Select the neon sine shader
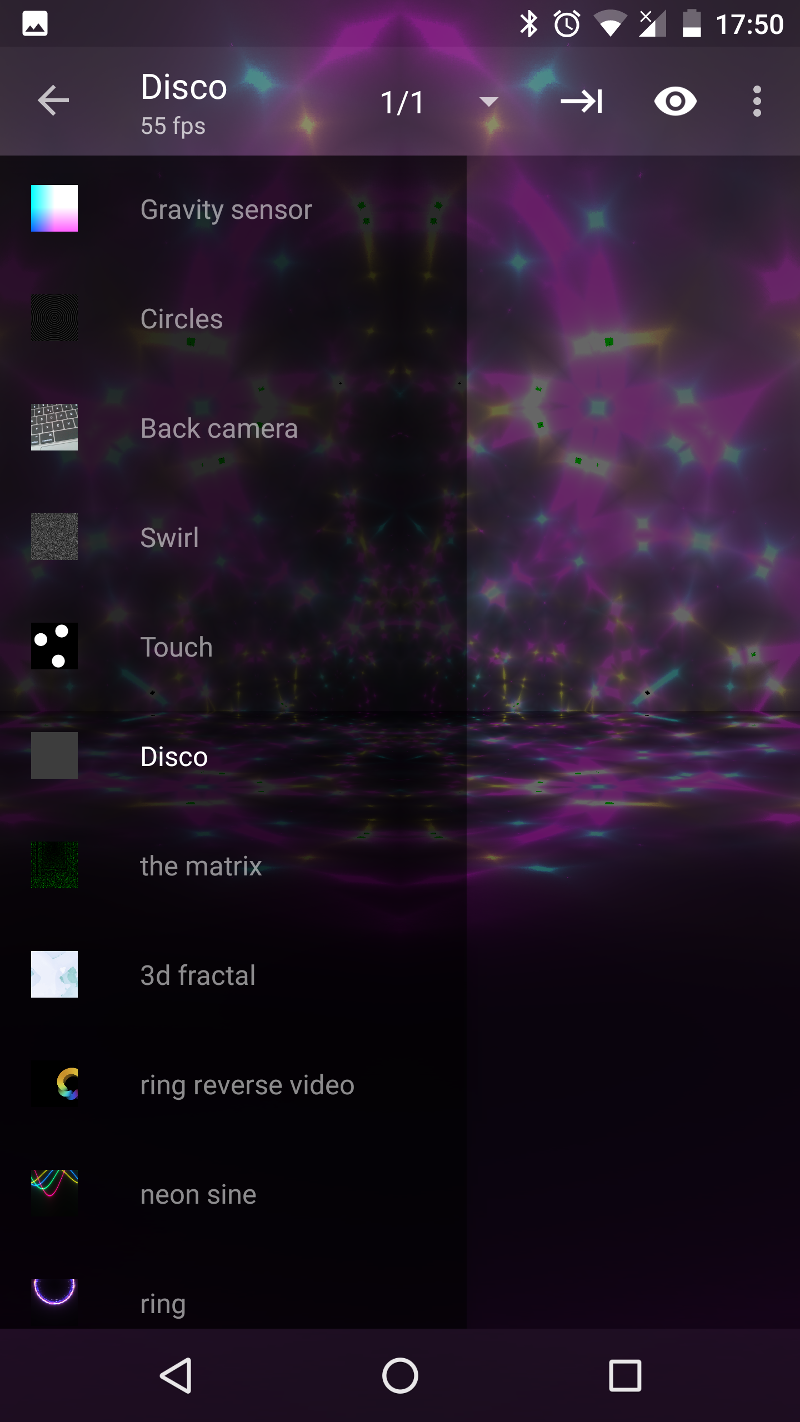Viewport: 800px width, 1422px height. tap(233, 1194)
